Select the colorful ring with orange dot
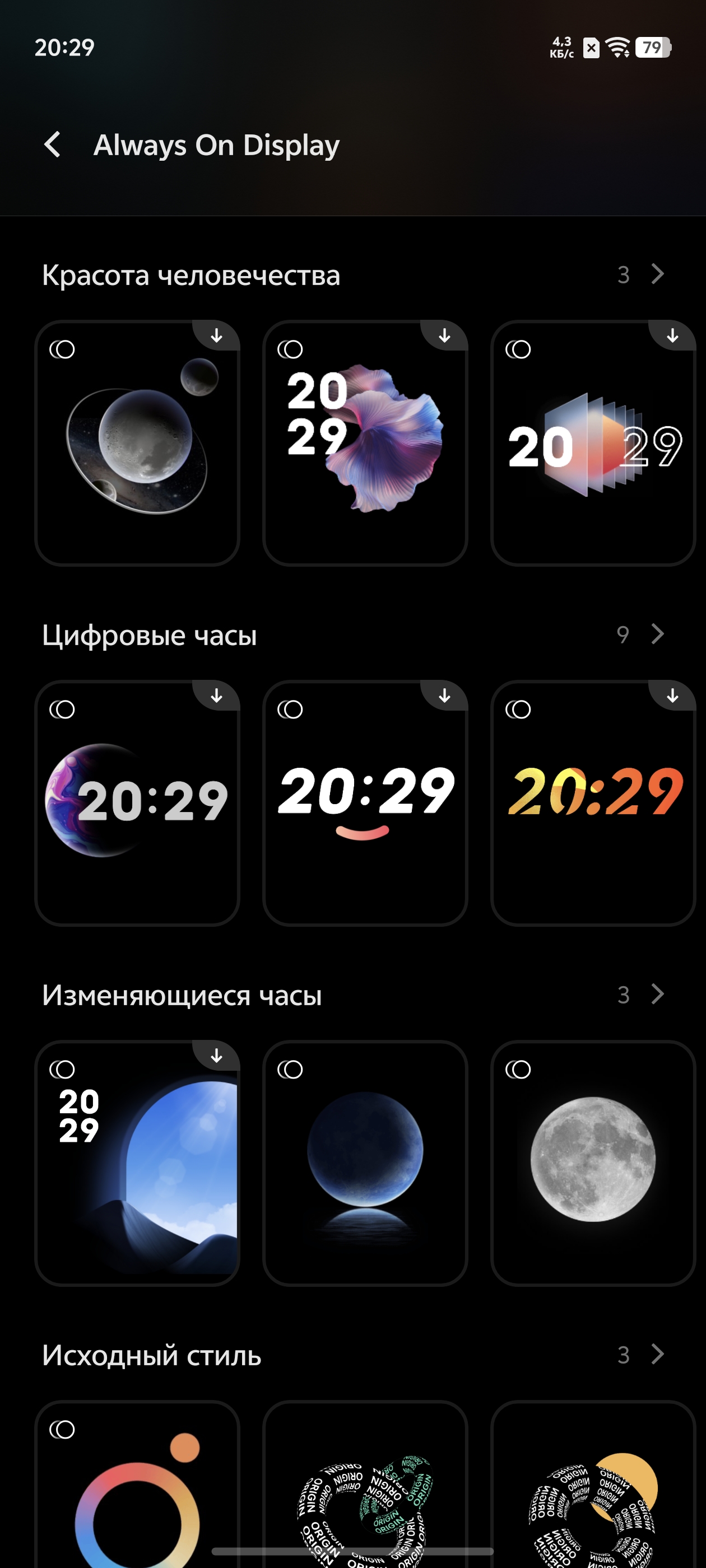Image resolution: width=706 pixels, height=1568 pixels. click(137, 1484)
